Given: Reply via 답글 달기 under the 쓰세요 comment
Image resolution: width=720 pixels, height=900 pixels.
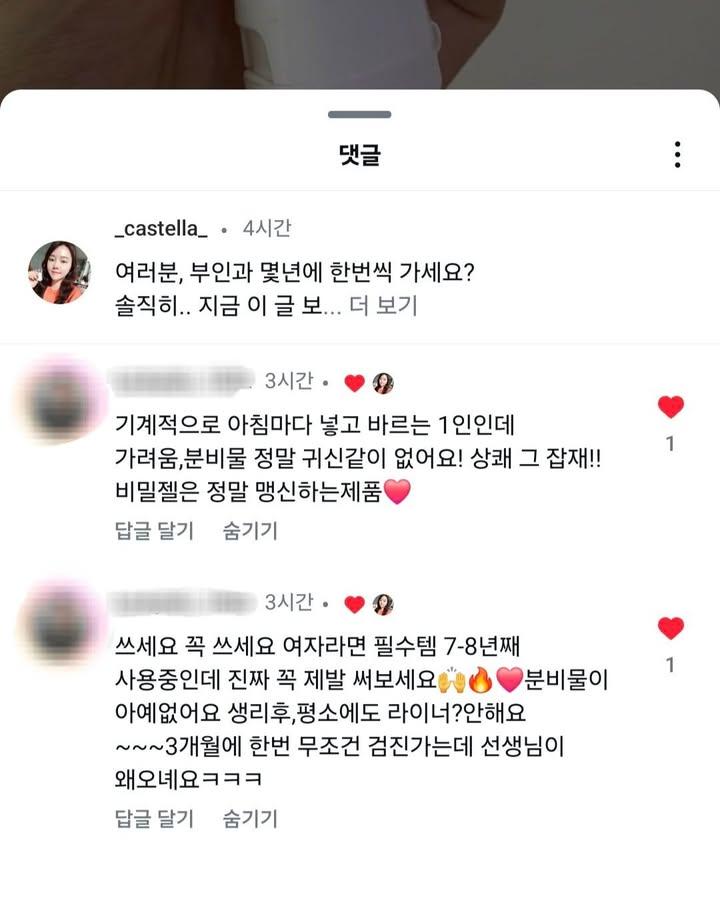Looking at the screenshot, I should (x=154, y=817).
